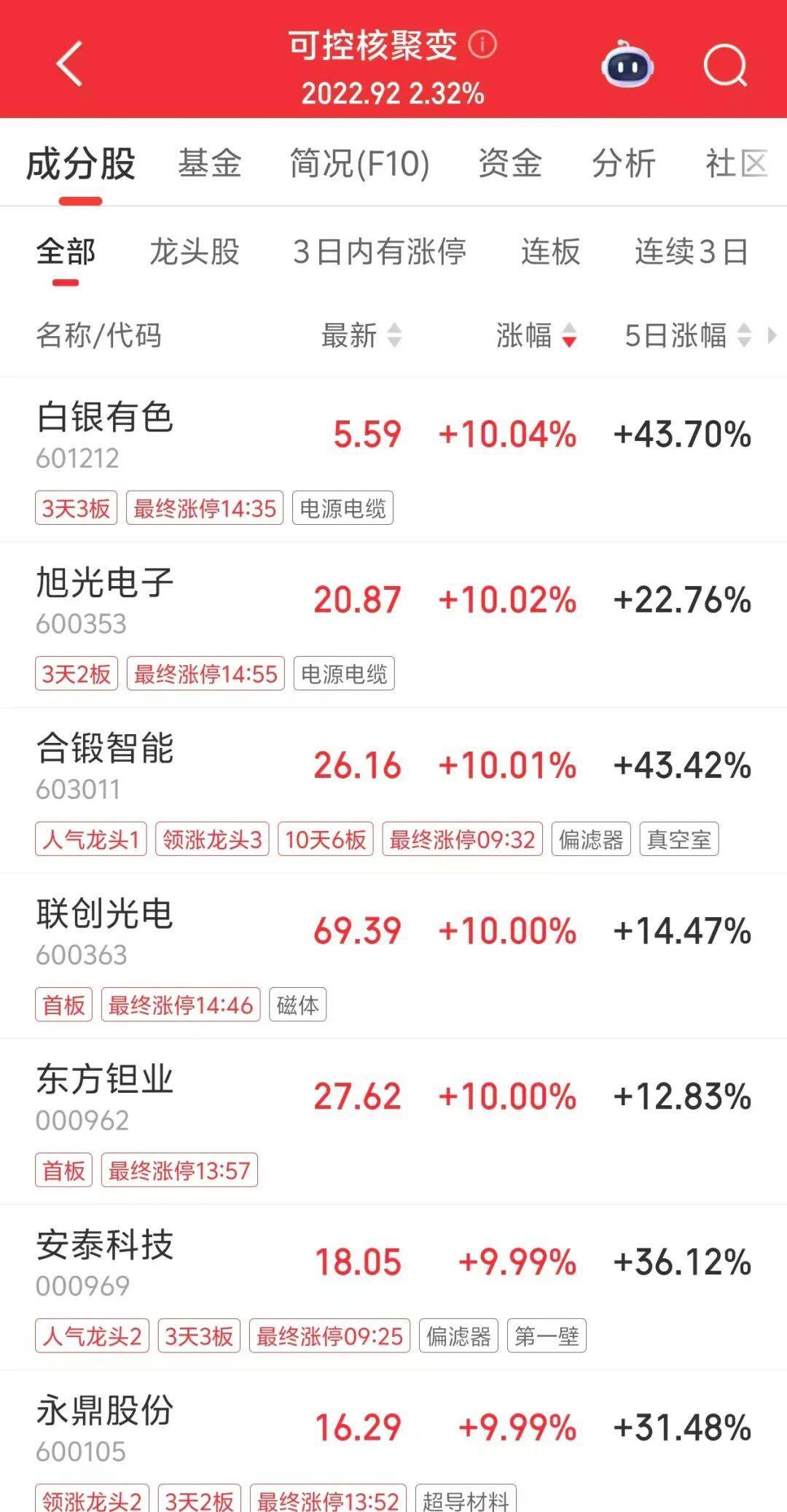Open 白银有色 stock details
The height and width of the screenshot is (1512, 787).
(105, 418)
